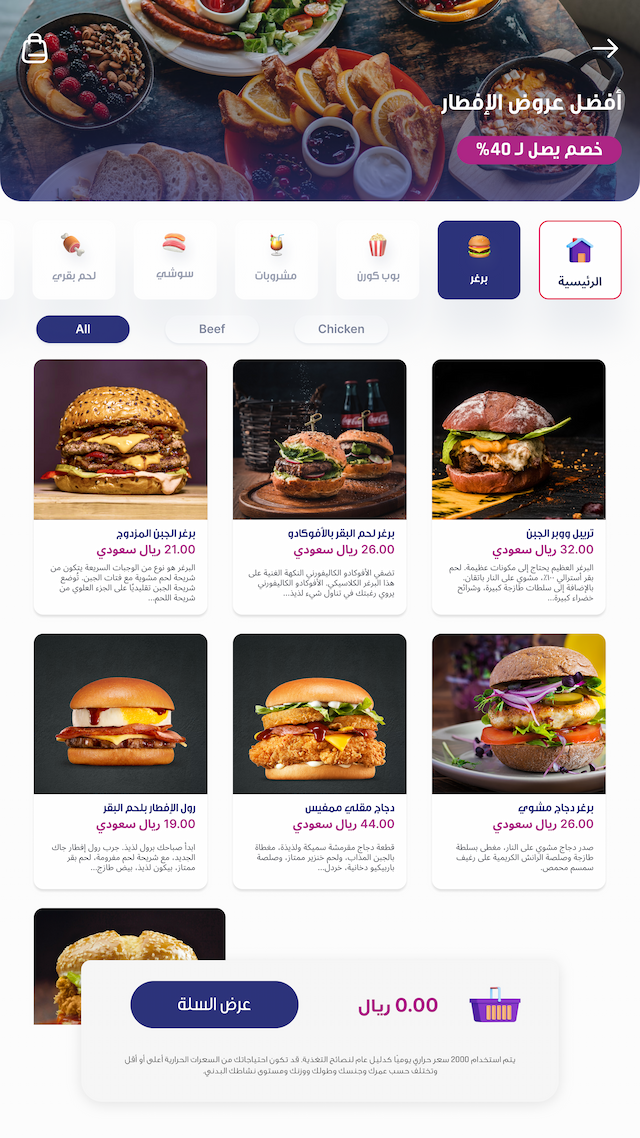Select the برغر burger category

[x=479, y=260]
